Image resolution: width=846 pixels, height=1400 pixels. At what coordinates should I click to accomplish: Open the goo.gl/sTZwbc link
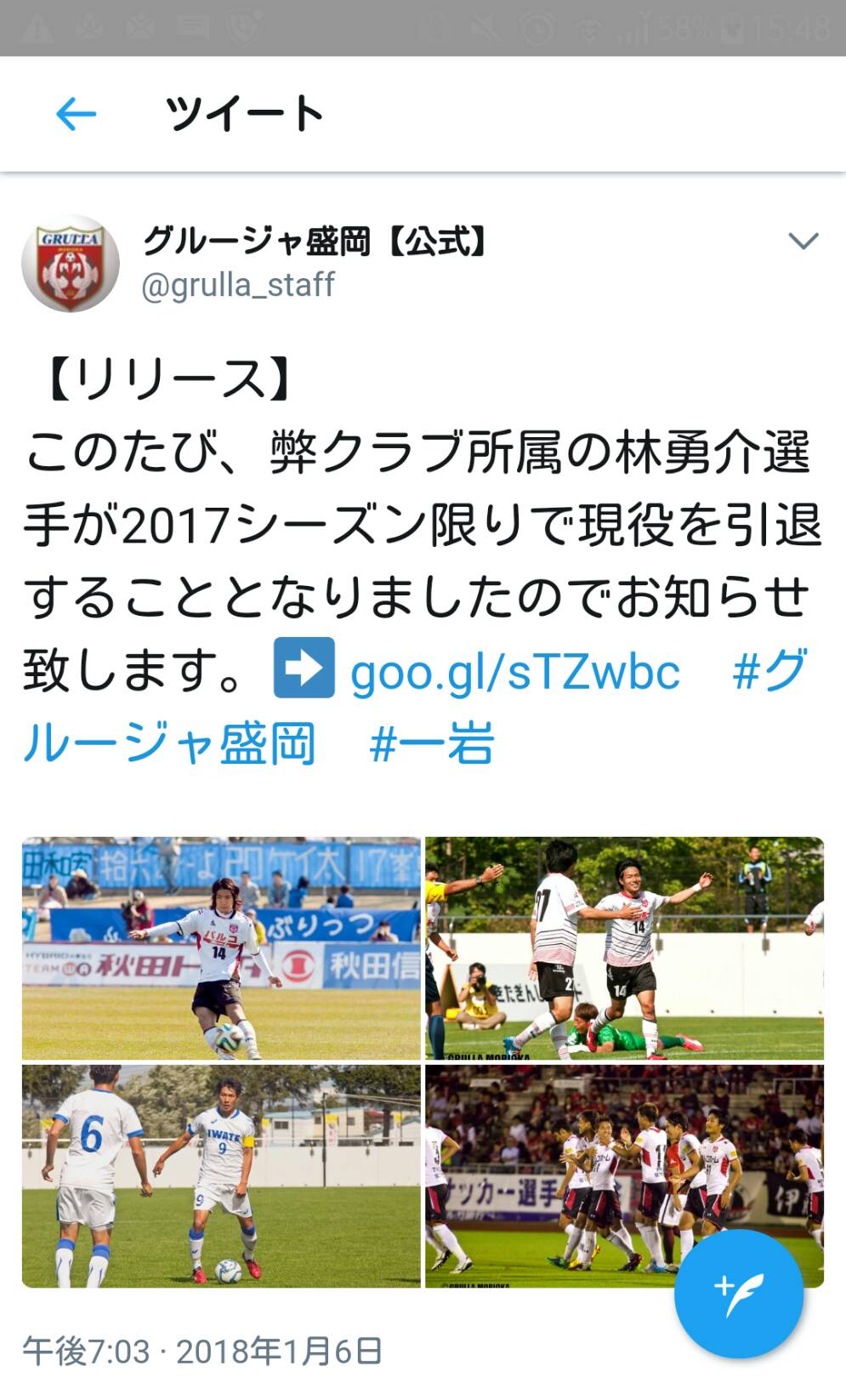[514, 672]
